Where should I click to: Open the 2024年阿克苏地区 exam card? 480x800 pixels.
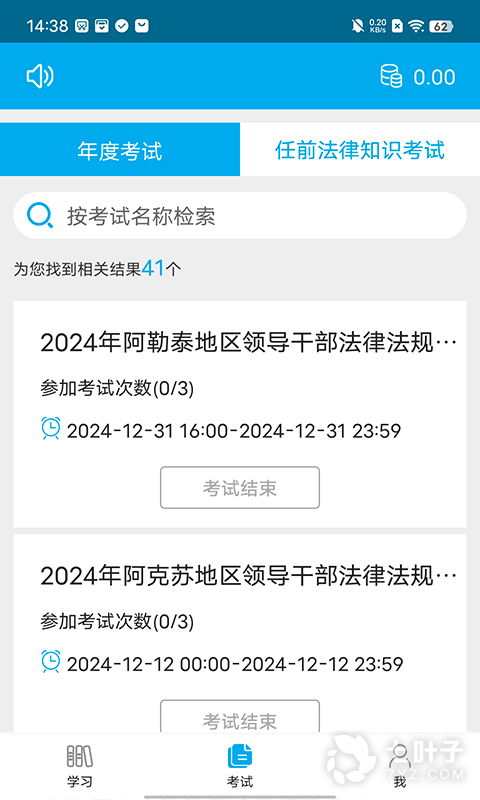coord(240,634)
